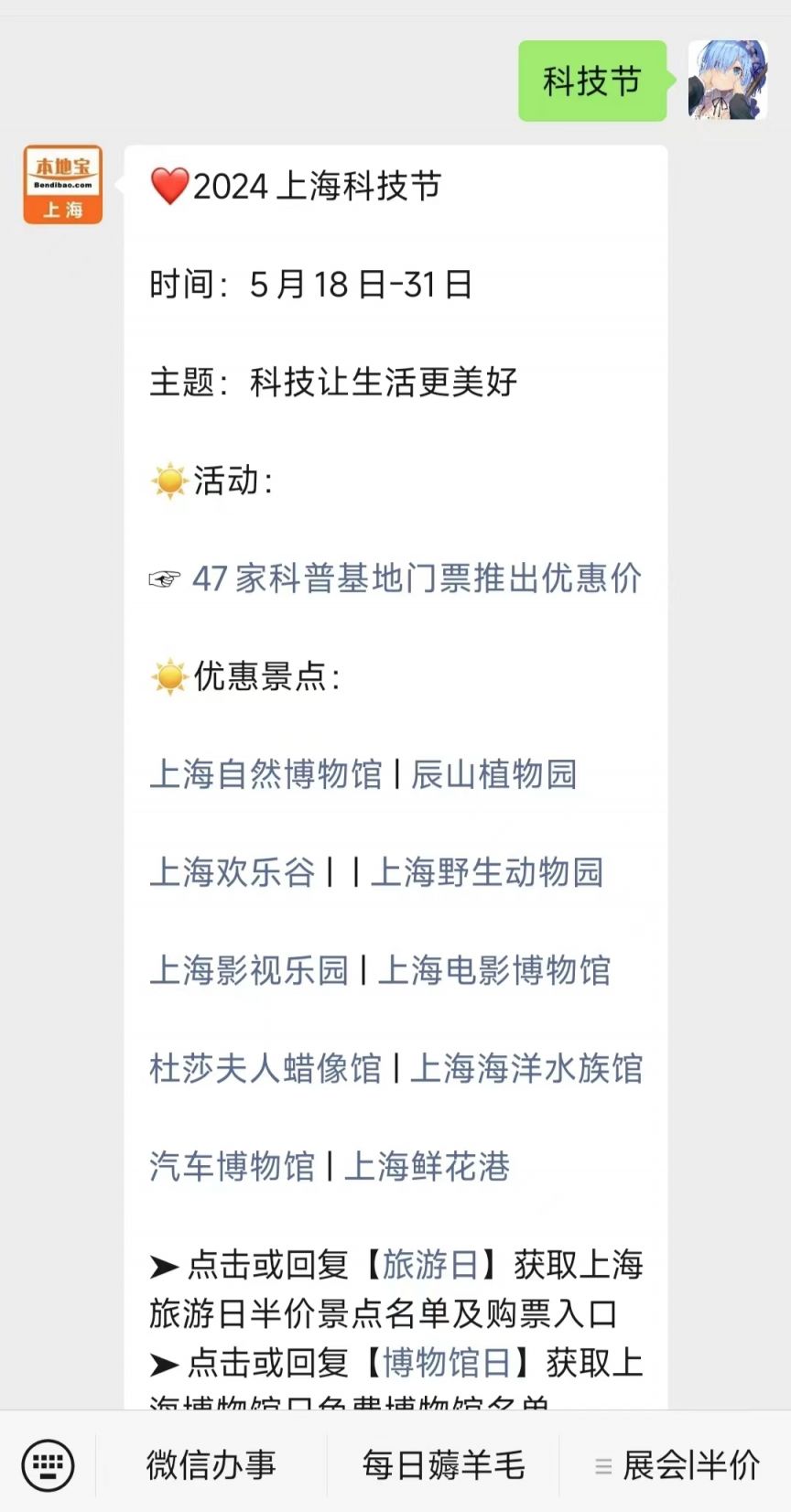Image resolution: width=791 pixels, height=1512 pixels.
Task: Open the 上海欢乐谷 link
Action: click(x=233, y=872)
